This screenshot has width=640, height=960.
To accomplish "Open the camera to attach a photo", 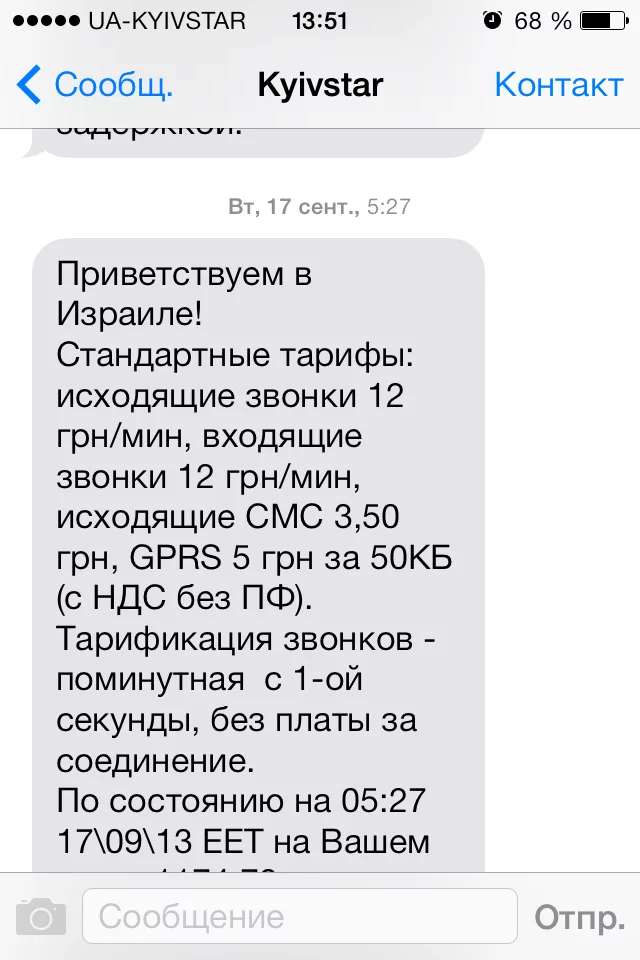I will 41,916.
